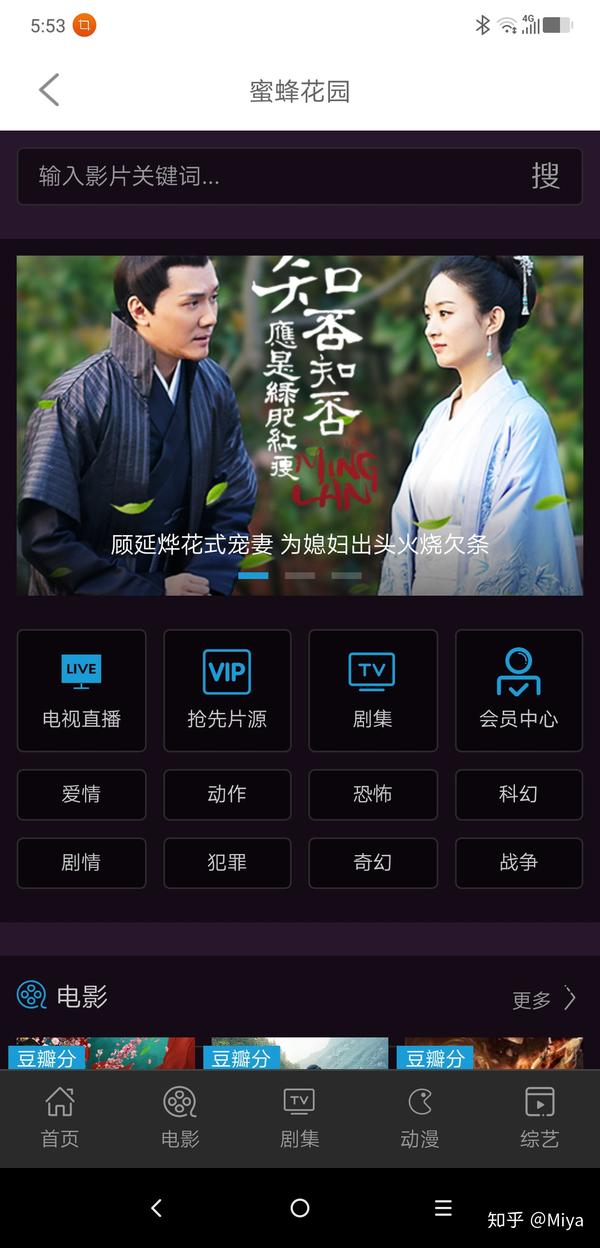Screen dimensions: 600x1248
Task: Open 会员中心 member center
Action: coord(518,690)
